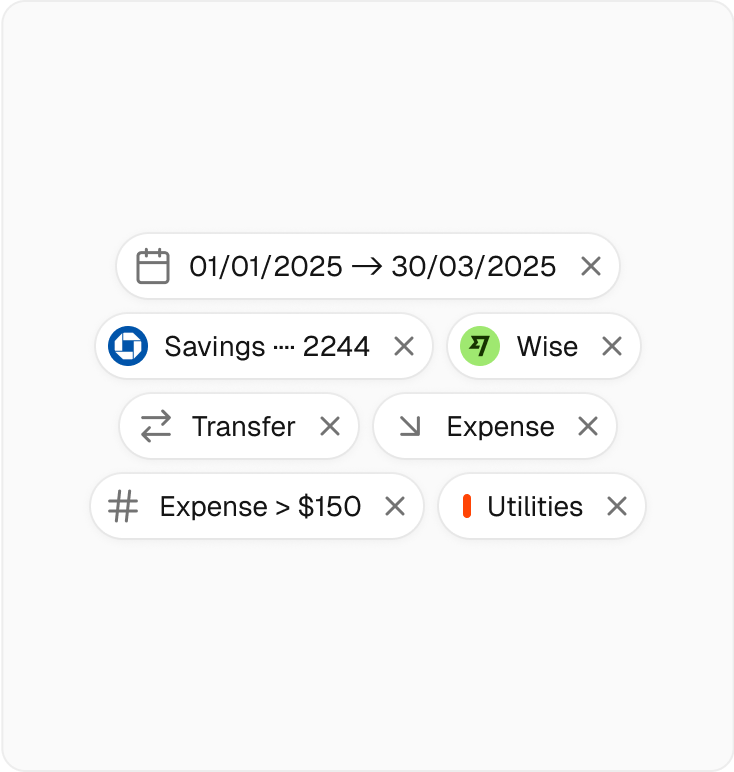Dismiss the Wise filter

pos(612,346)
